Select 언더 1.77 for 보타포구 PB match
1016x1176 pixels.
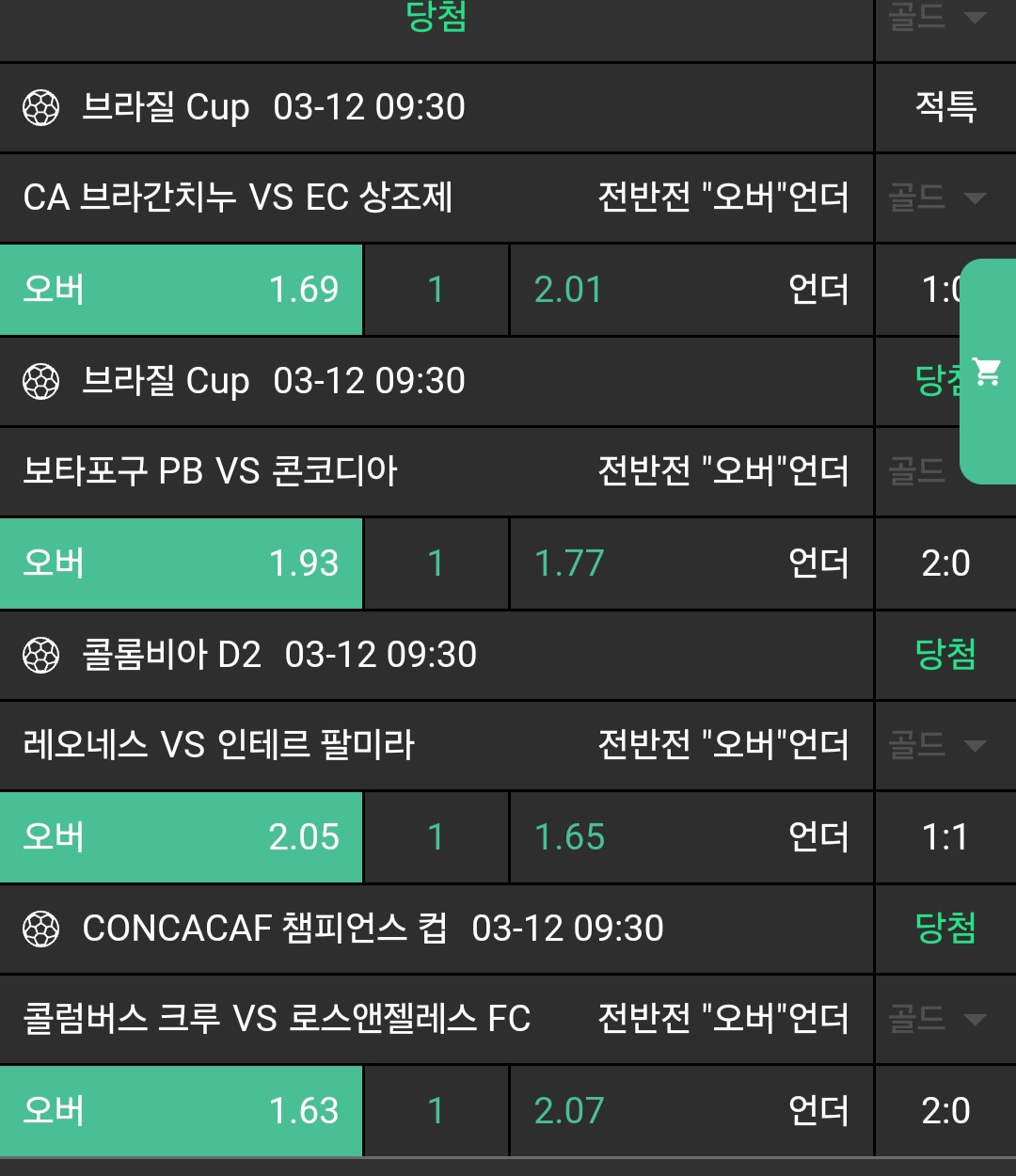point(691,564)
